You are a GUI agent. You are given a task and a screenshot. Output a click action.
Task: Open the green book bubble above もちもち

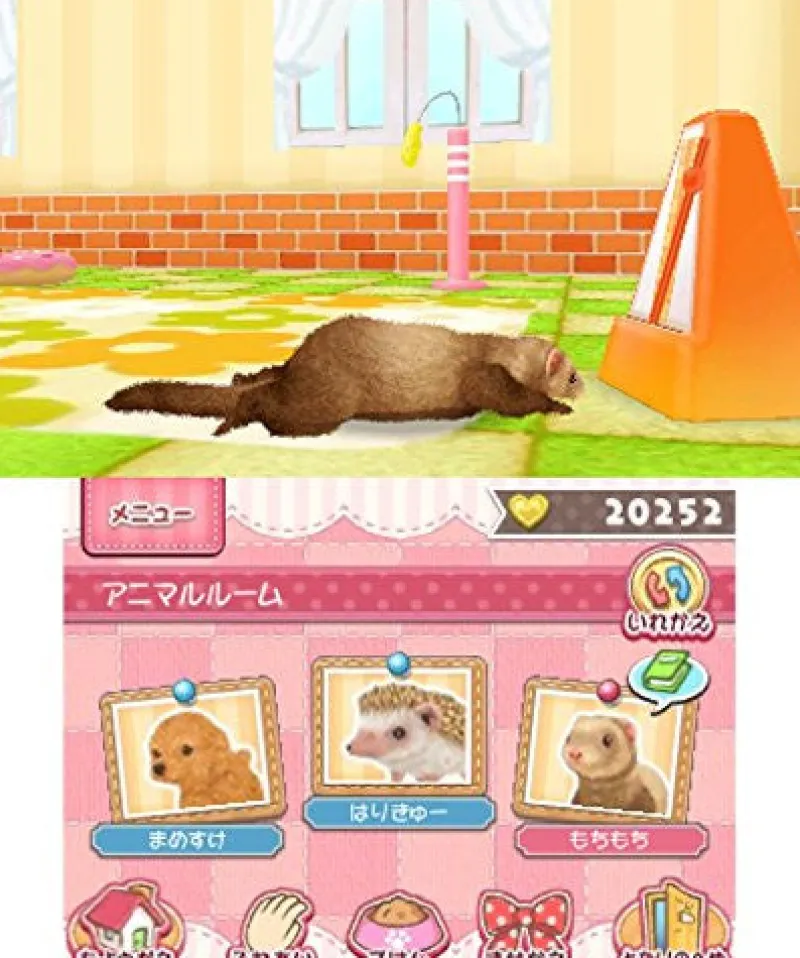[667, 673]
